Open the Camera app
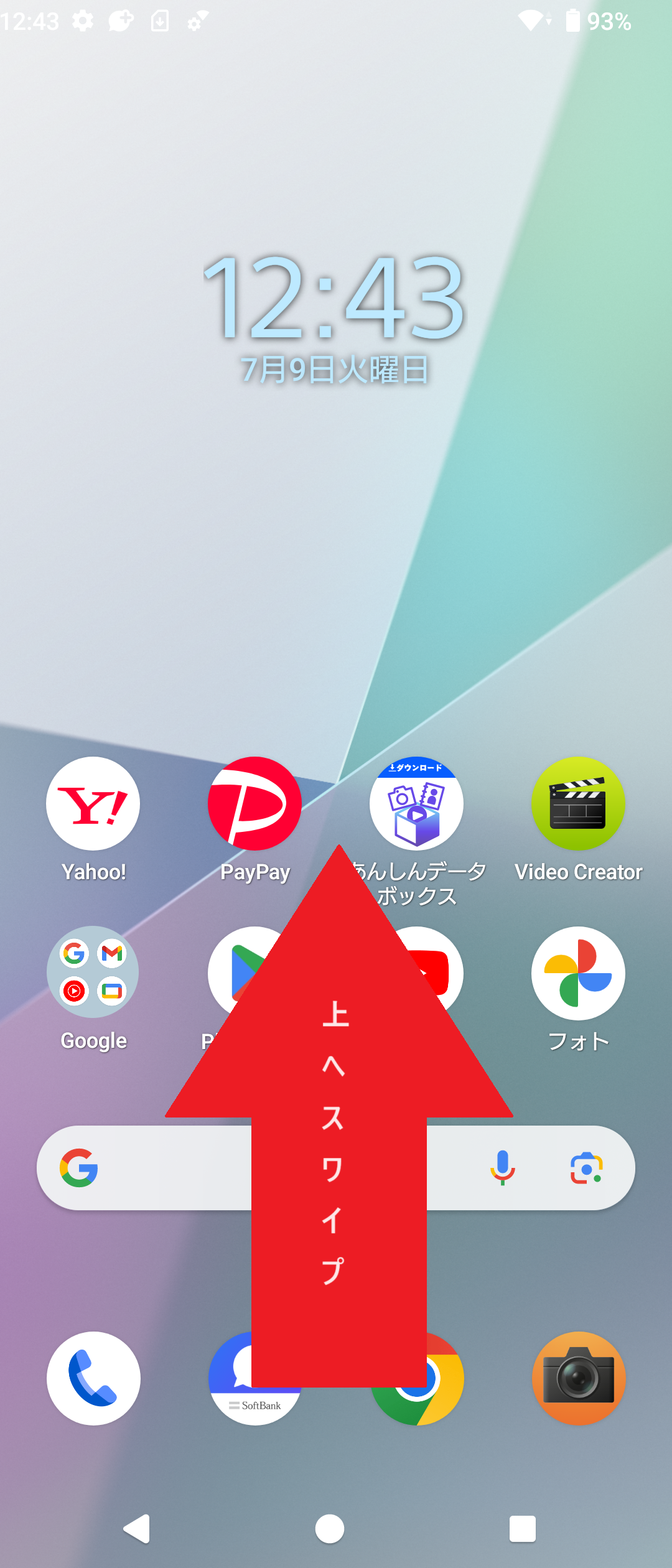Viewport: 672px width, 1568px height. pos(578,1379)
